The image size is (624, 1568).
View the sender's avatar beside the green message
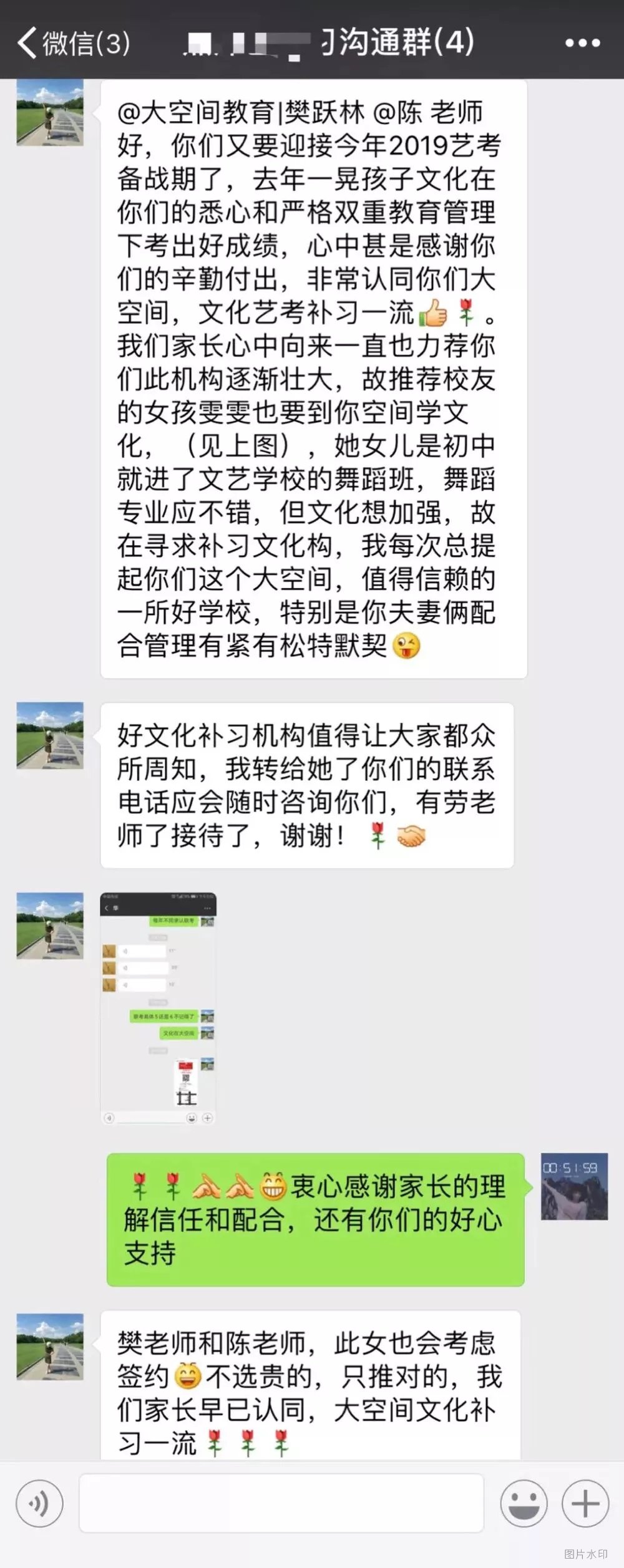pos(573,1186)
